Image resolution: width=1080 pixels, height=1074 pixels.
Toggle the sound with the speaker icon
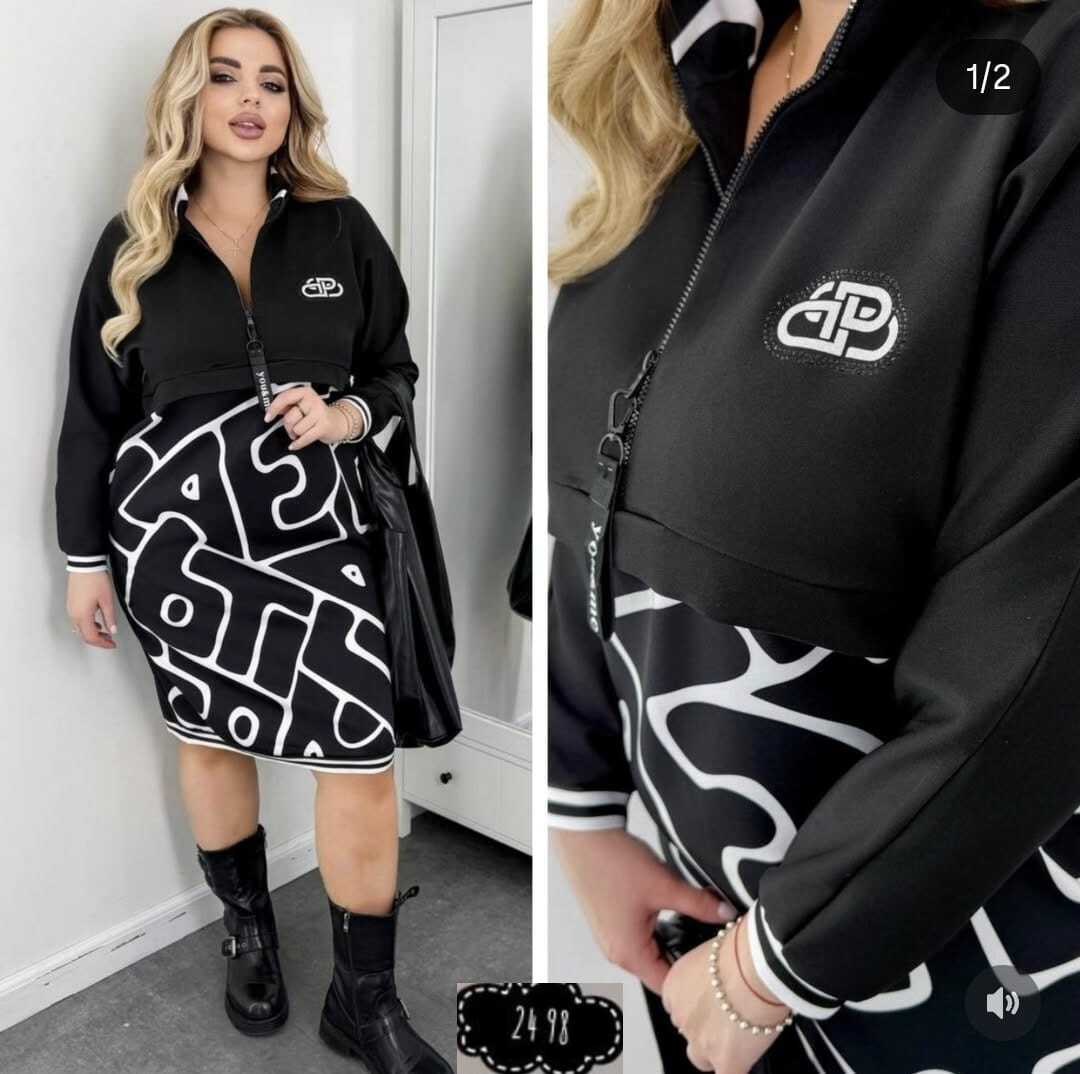pyautogui.click(x=1002, y=1003)
